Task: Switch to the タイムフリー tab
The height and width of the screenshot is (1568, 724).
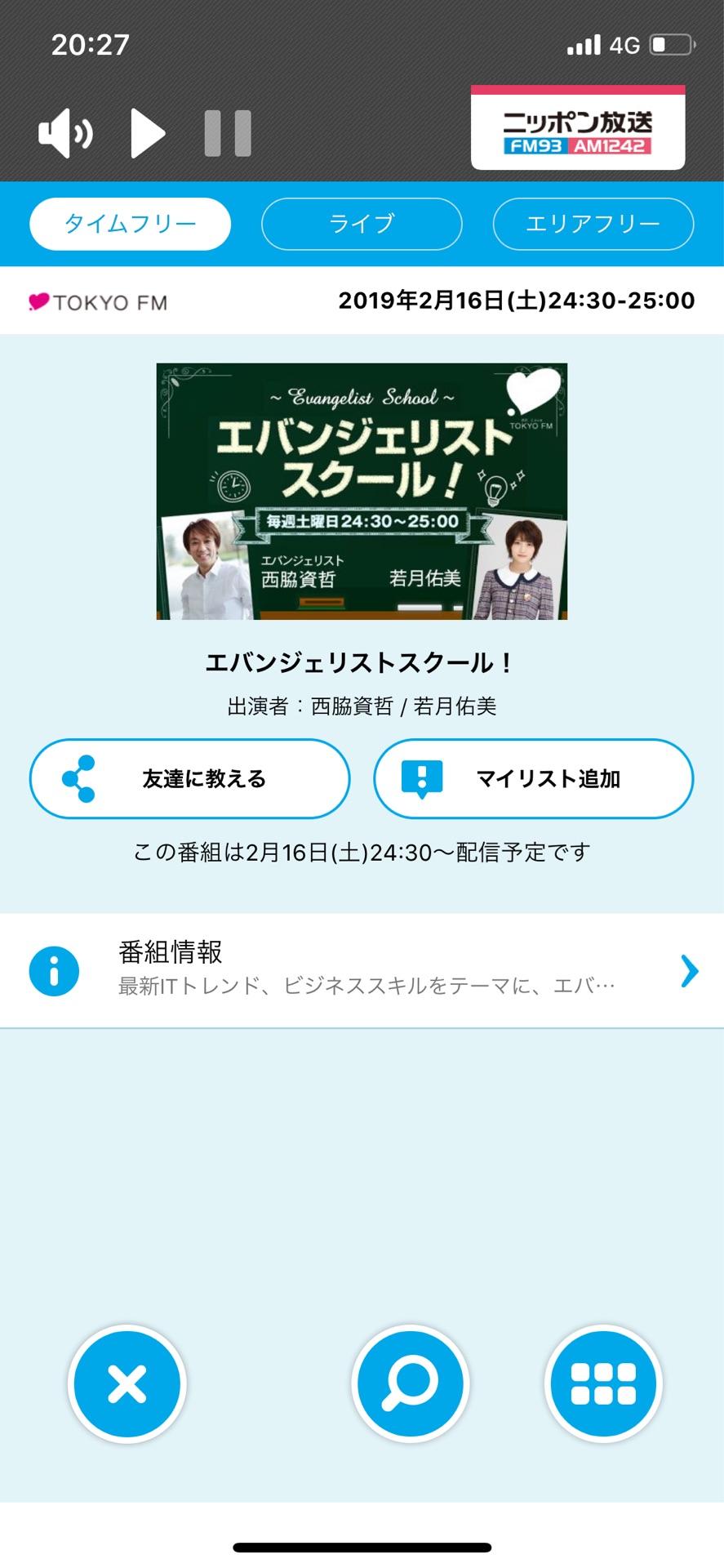Action: point(131,224)
